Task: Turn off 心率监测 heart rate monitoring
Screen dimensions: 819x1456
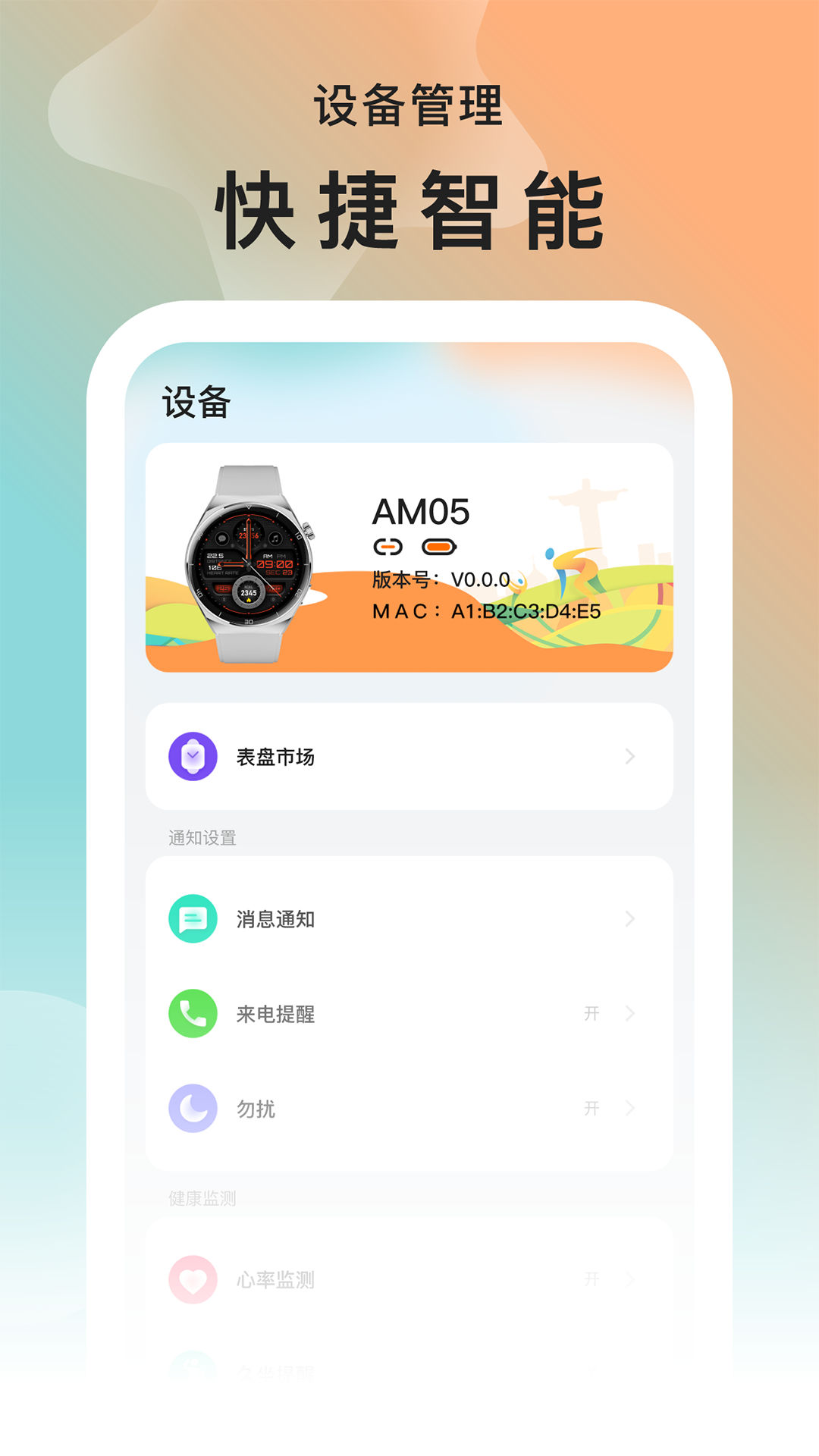Action: point(591,1279)
